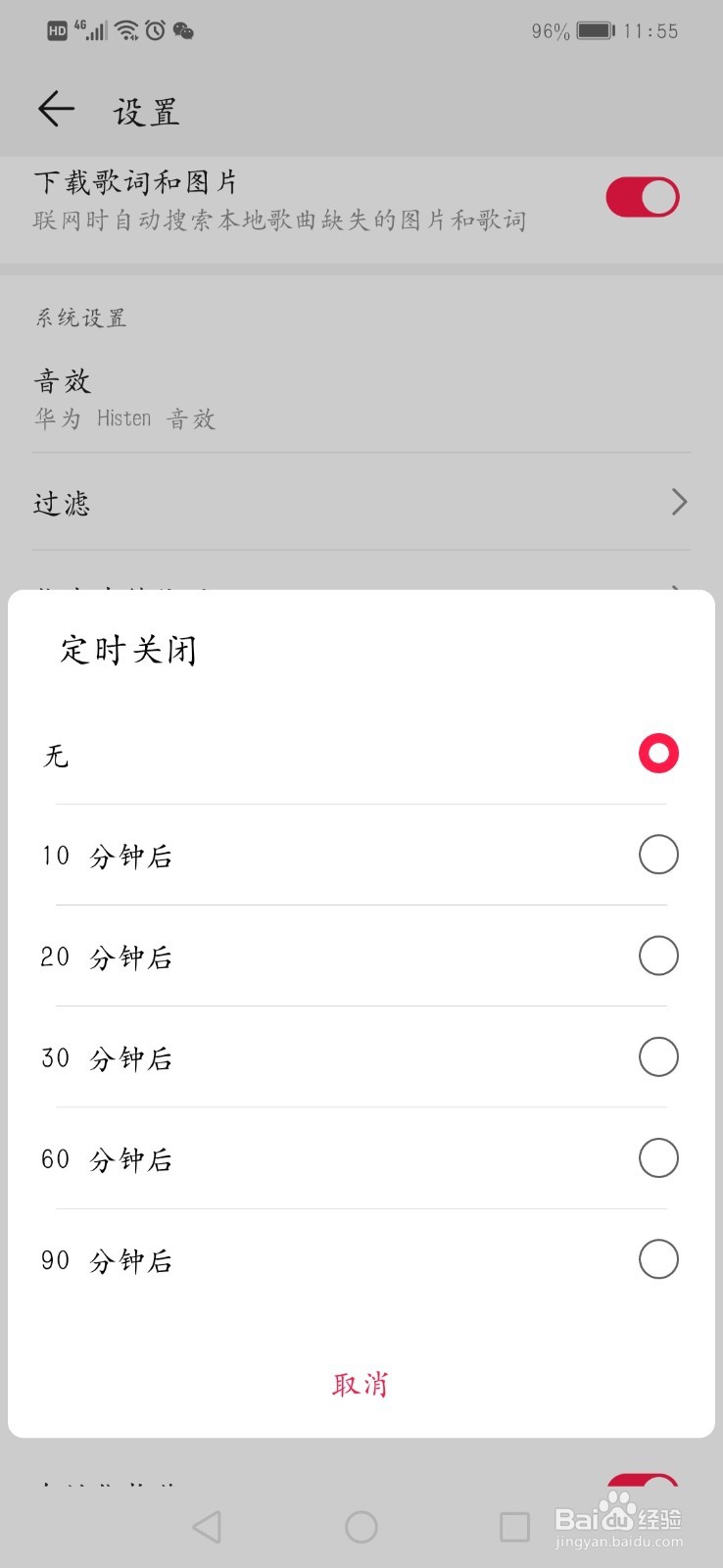This screenshot has height=1568, width=723.
Task: Tap 取消 to dismiss the dialog
Action: tap(361, 1384)
